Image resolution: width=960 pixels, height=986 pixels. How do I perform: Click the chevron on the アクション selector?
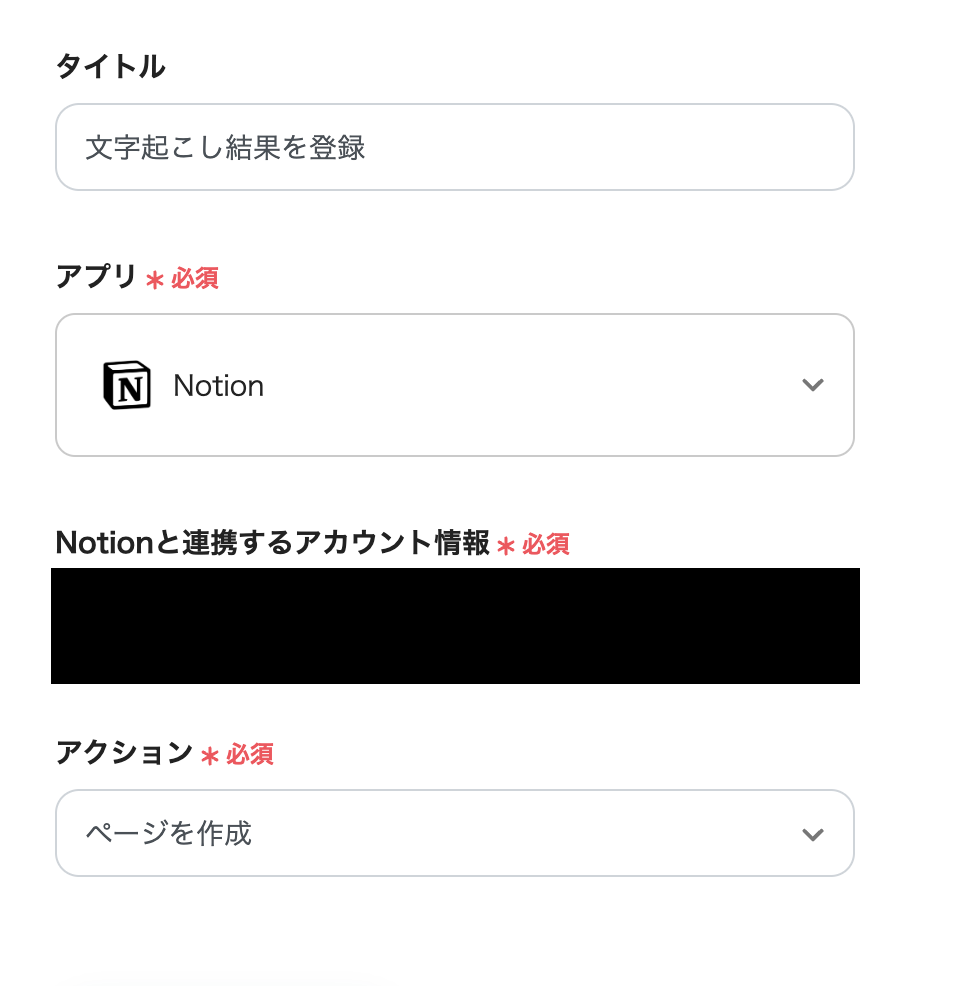pyautogui.click(x=812, y=833)
